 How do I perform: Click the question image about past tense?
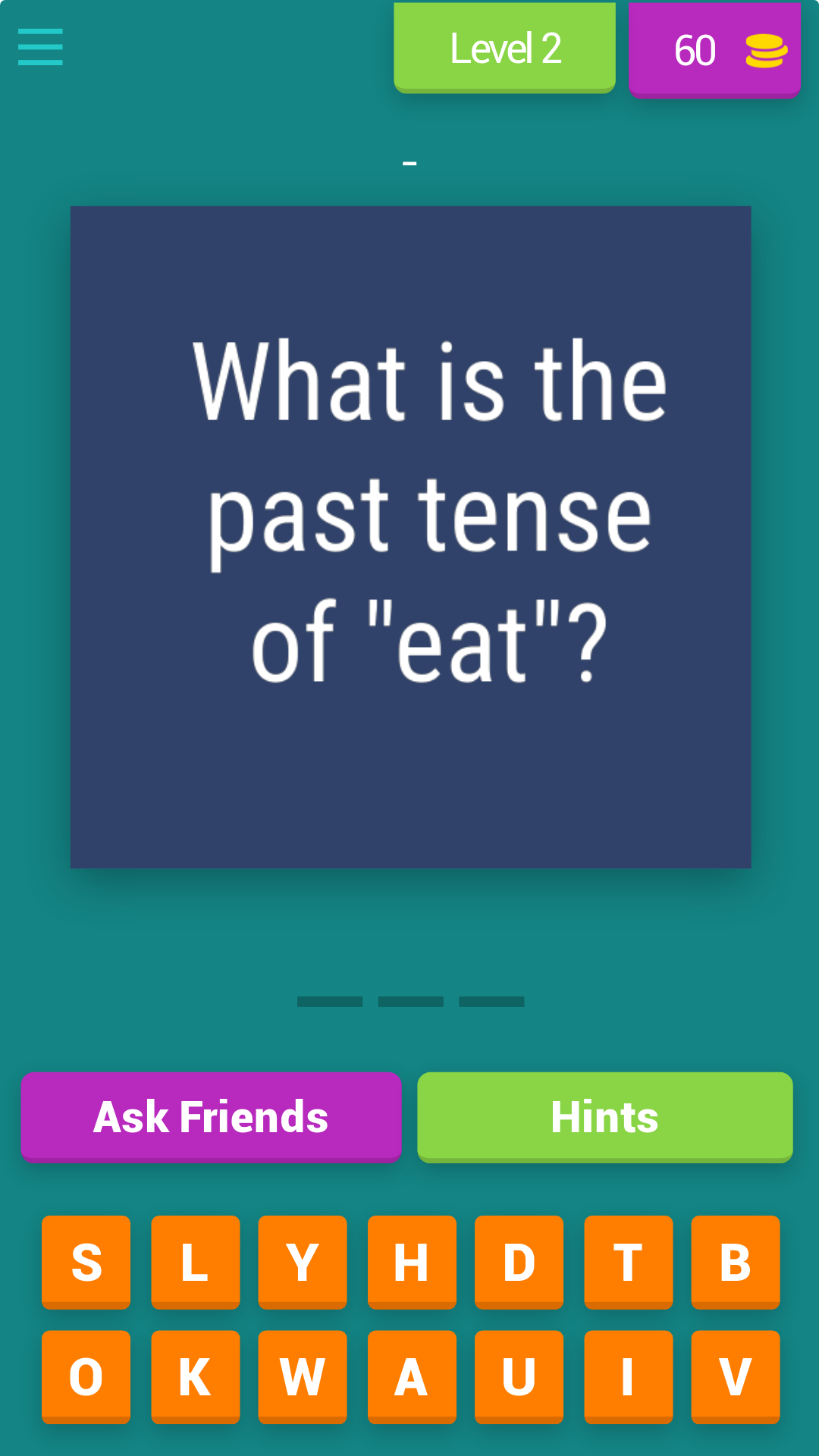pos(410,536)
